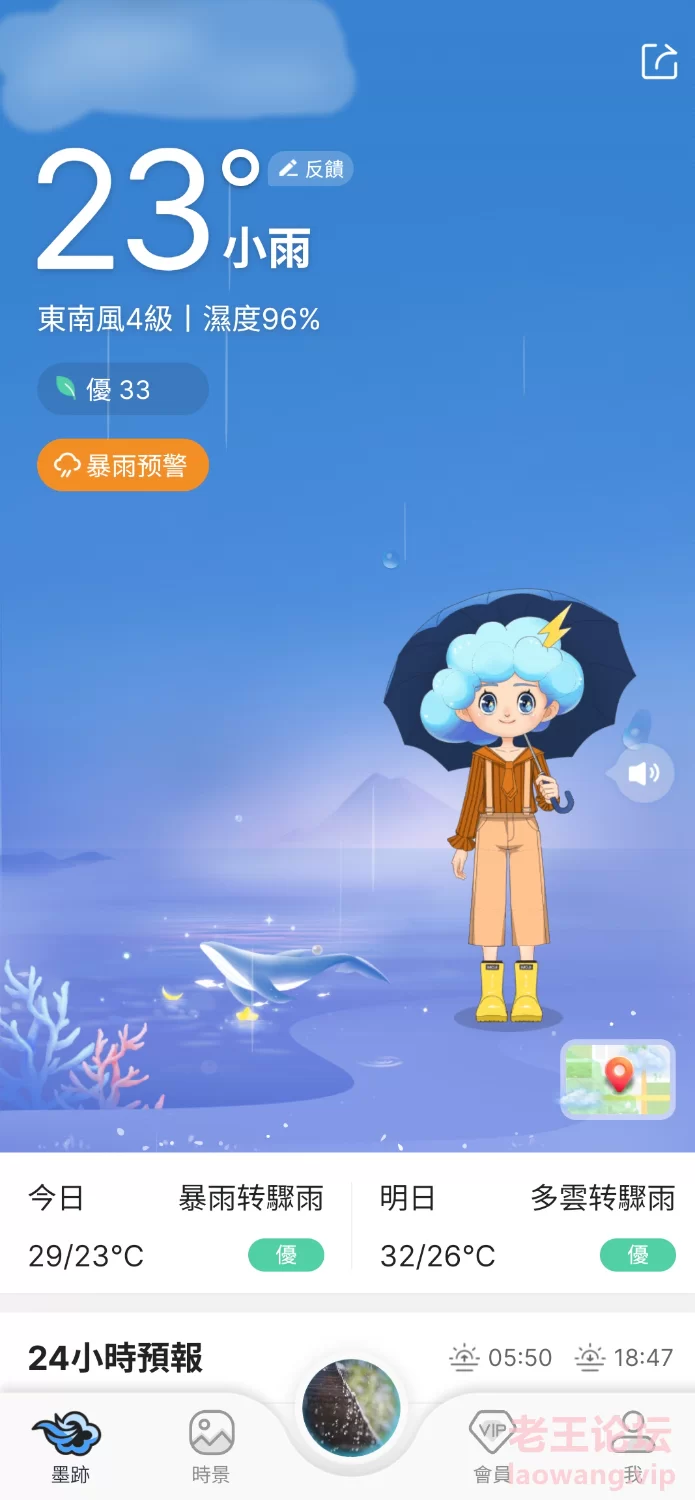Switch to the 會員 VIP tab
Screen dimensions: 695x1500
(491, 1446)
